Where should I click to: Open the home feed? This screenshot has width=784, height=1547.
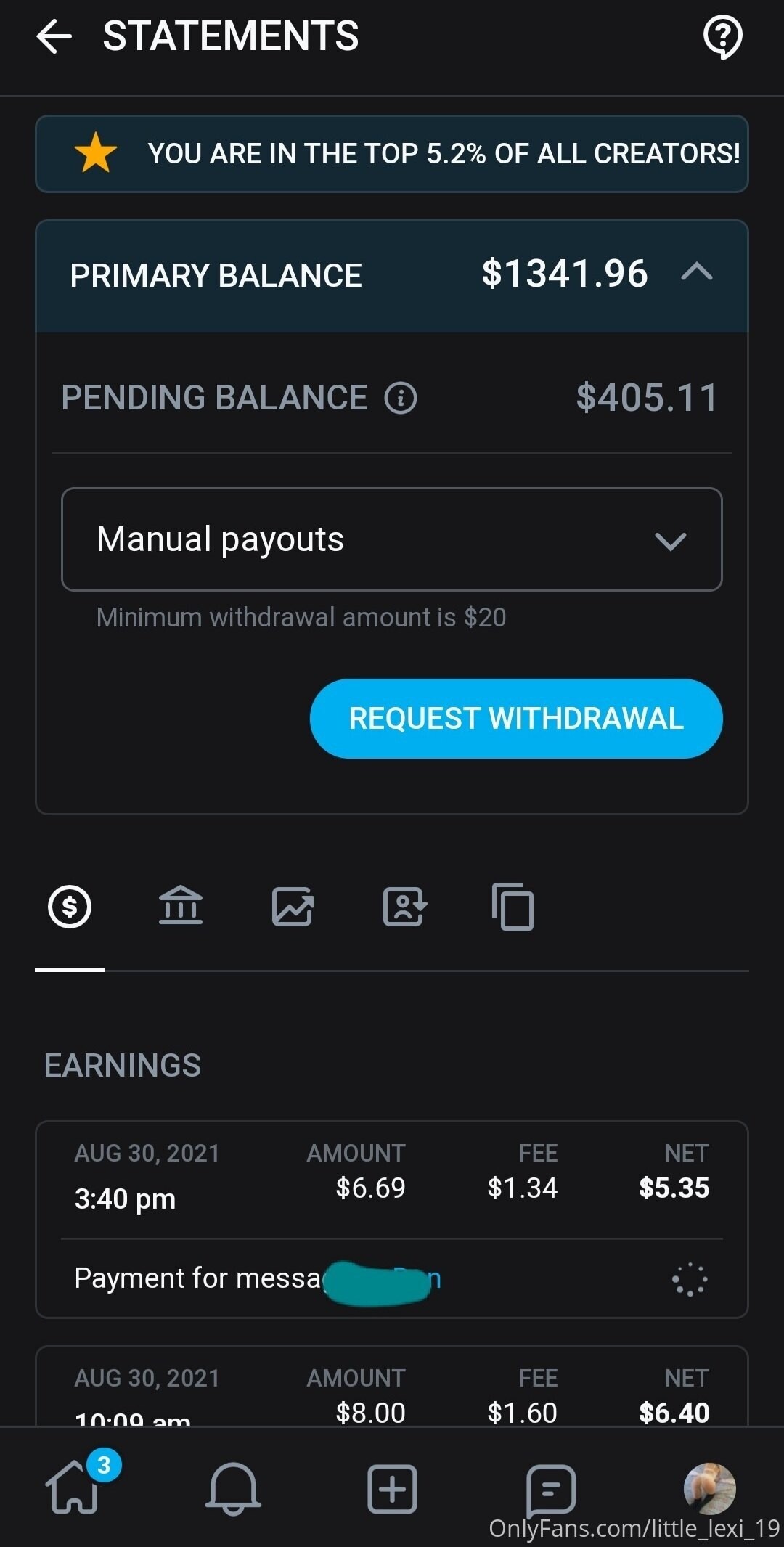[x=73, y=1488]
